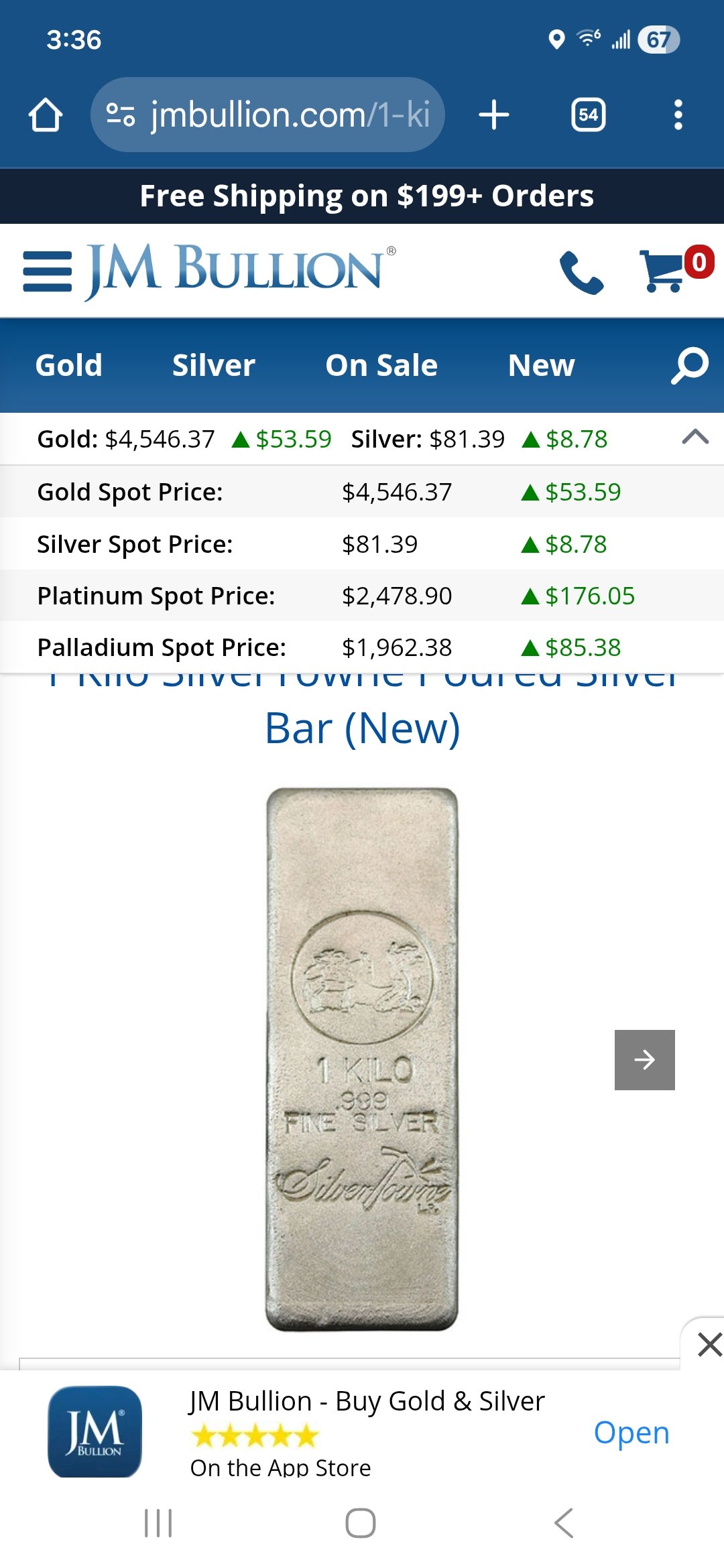The width and height of the screenshot is (724, 1568).
Task: Open the On Sale section
Action: pos(381,365)
